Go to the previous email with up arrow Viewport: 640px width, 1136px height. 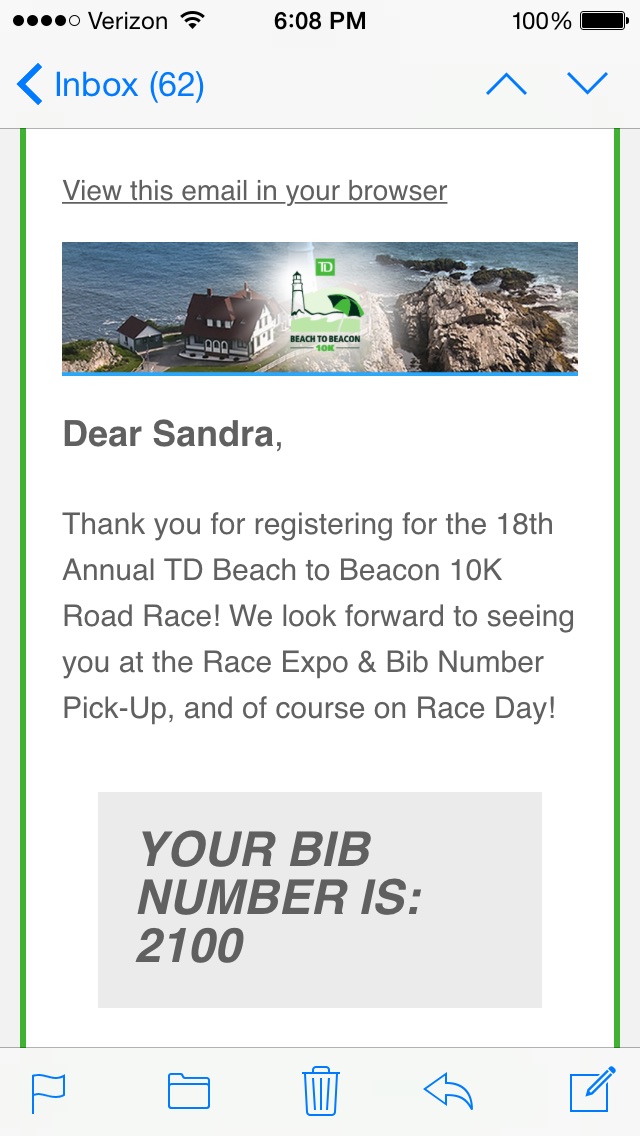(506, 85)
